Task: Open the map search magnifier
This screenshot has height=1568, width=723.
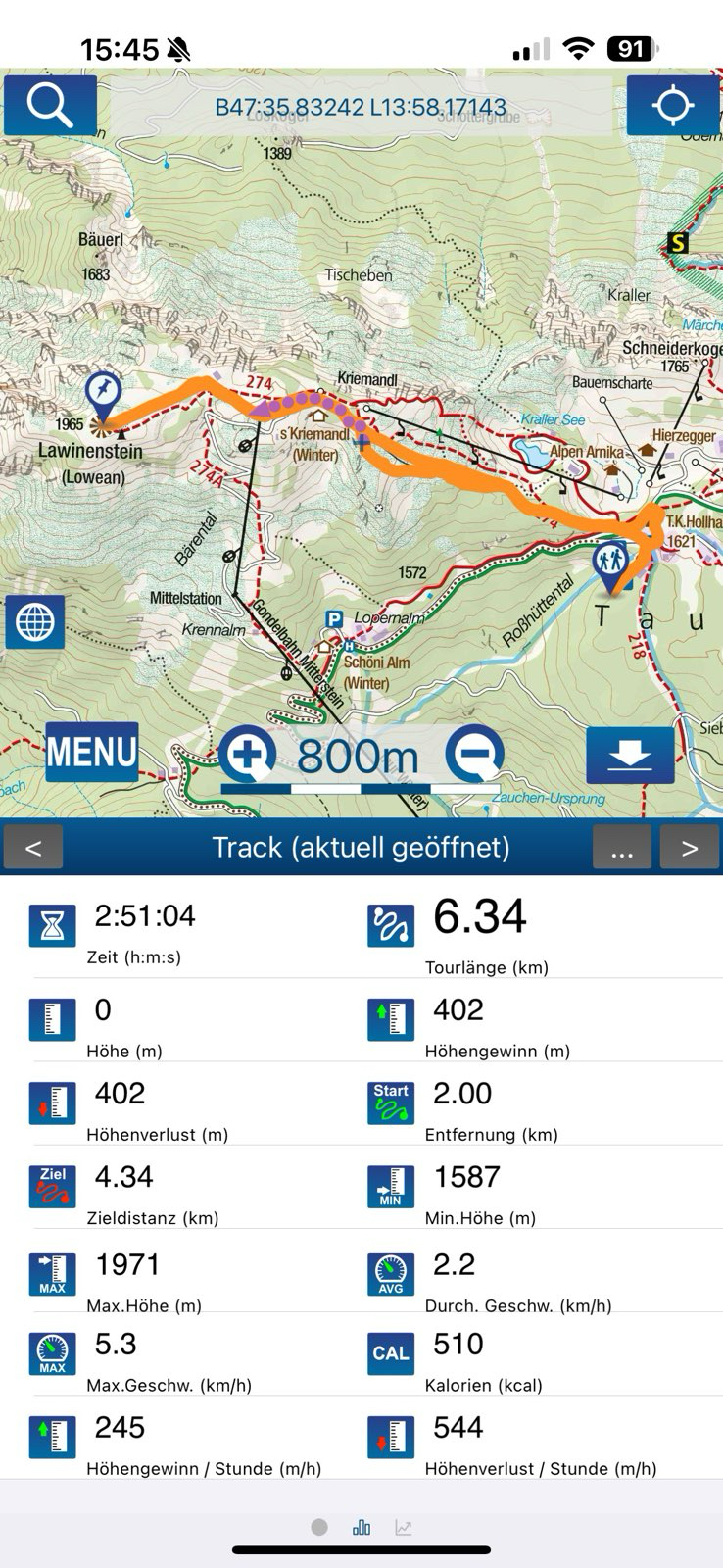Action: [x=50, y=105]
